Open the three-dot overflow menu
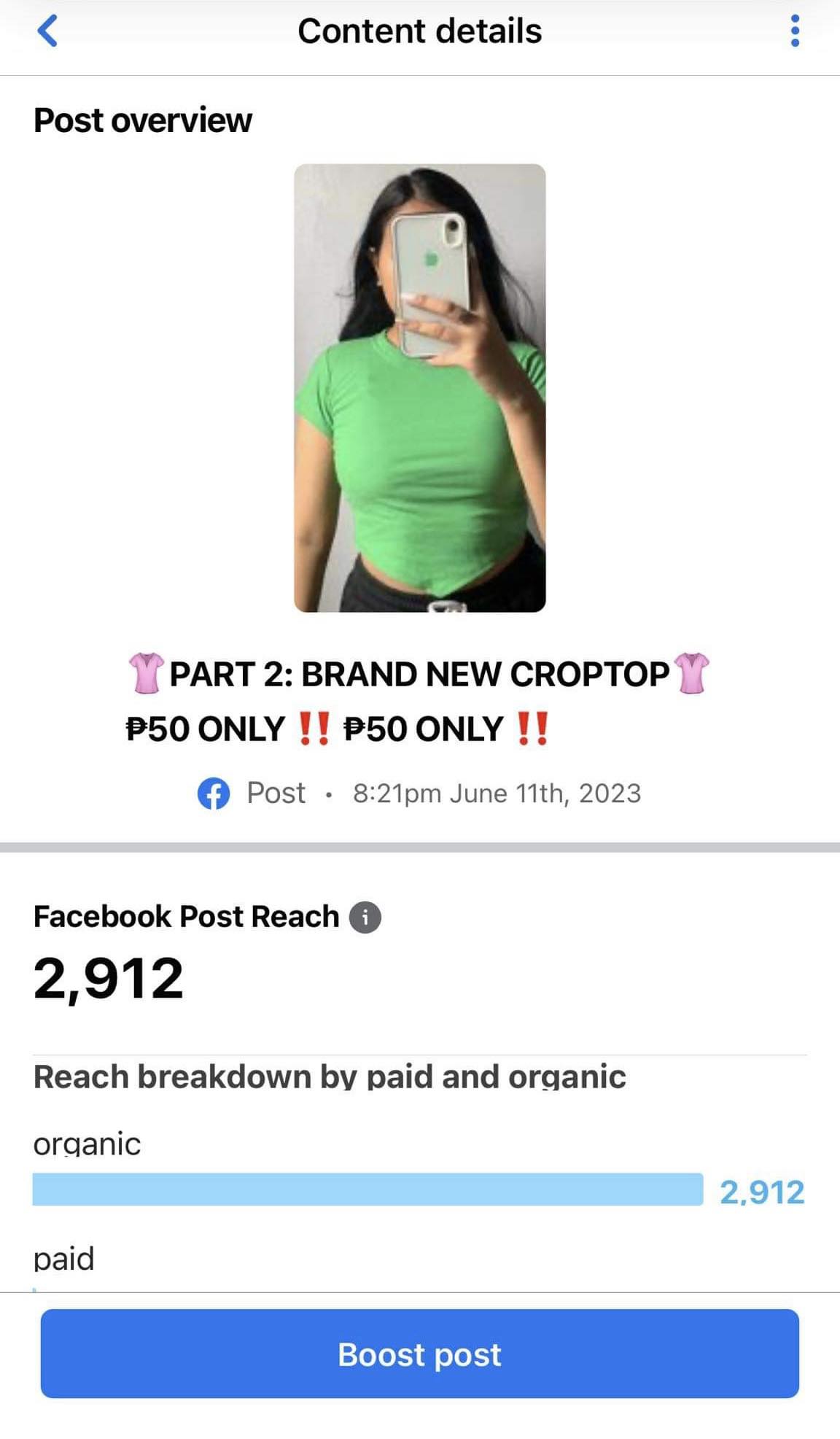 795,31
